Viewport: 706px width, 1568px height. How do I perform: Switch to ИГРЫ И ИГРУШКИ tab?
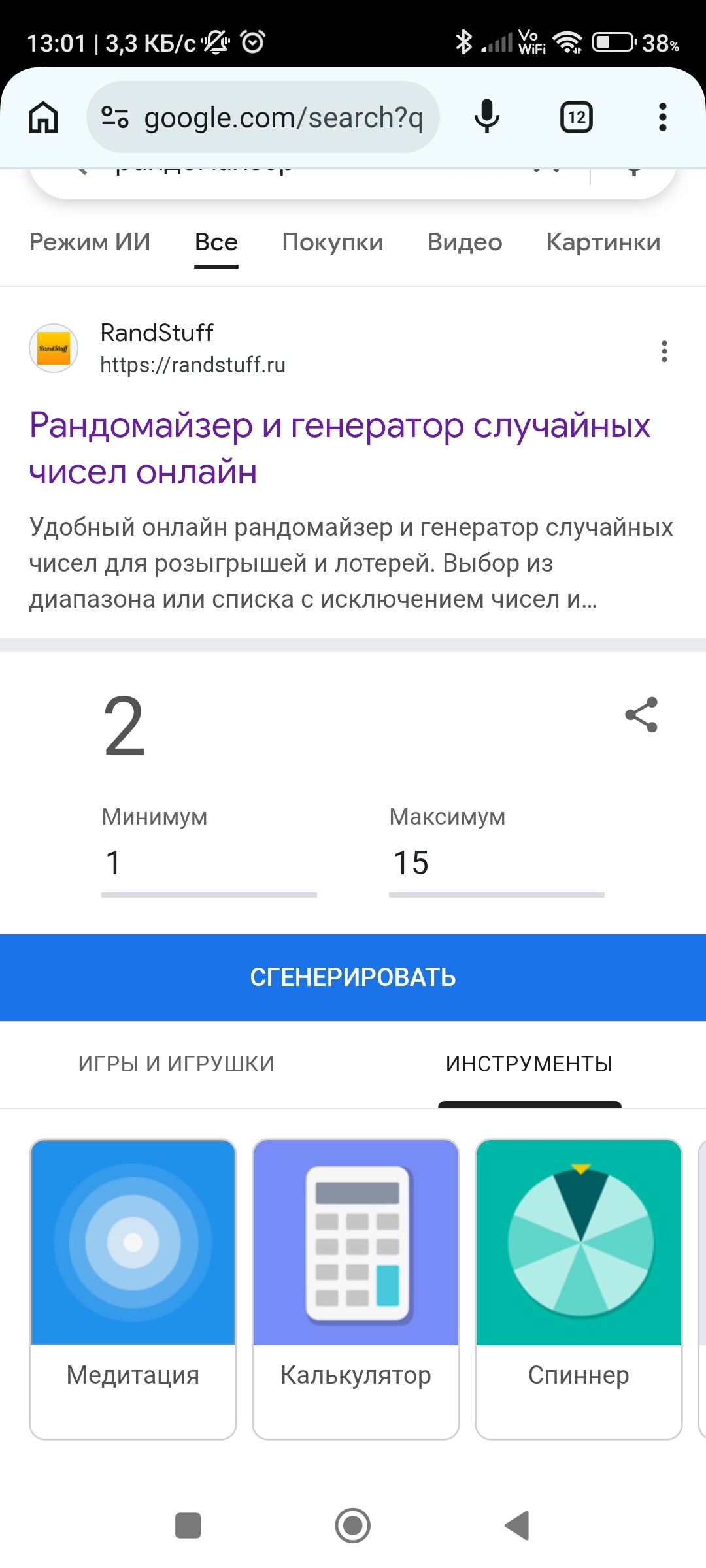(x=176, y=1064)
